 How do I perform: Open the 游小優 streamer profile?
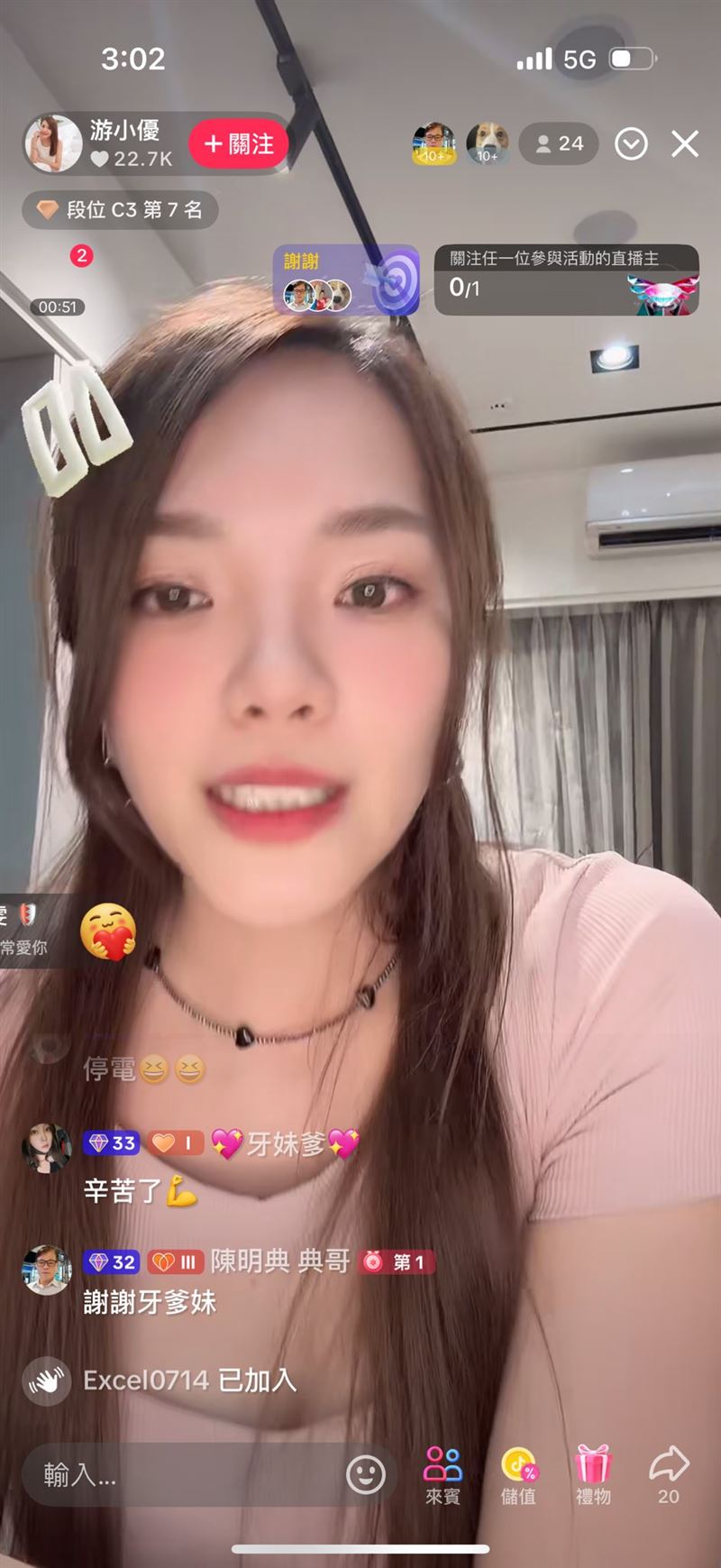54,143
